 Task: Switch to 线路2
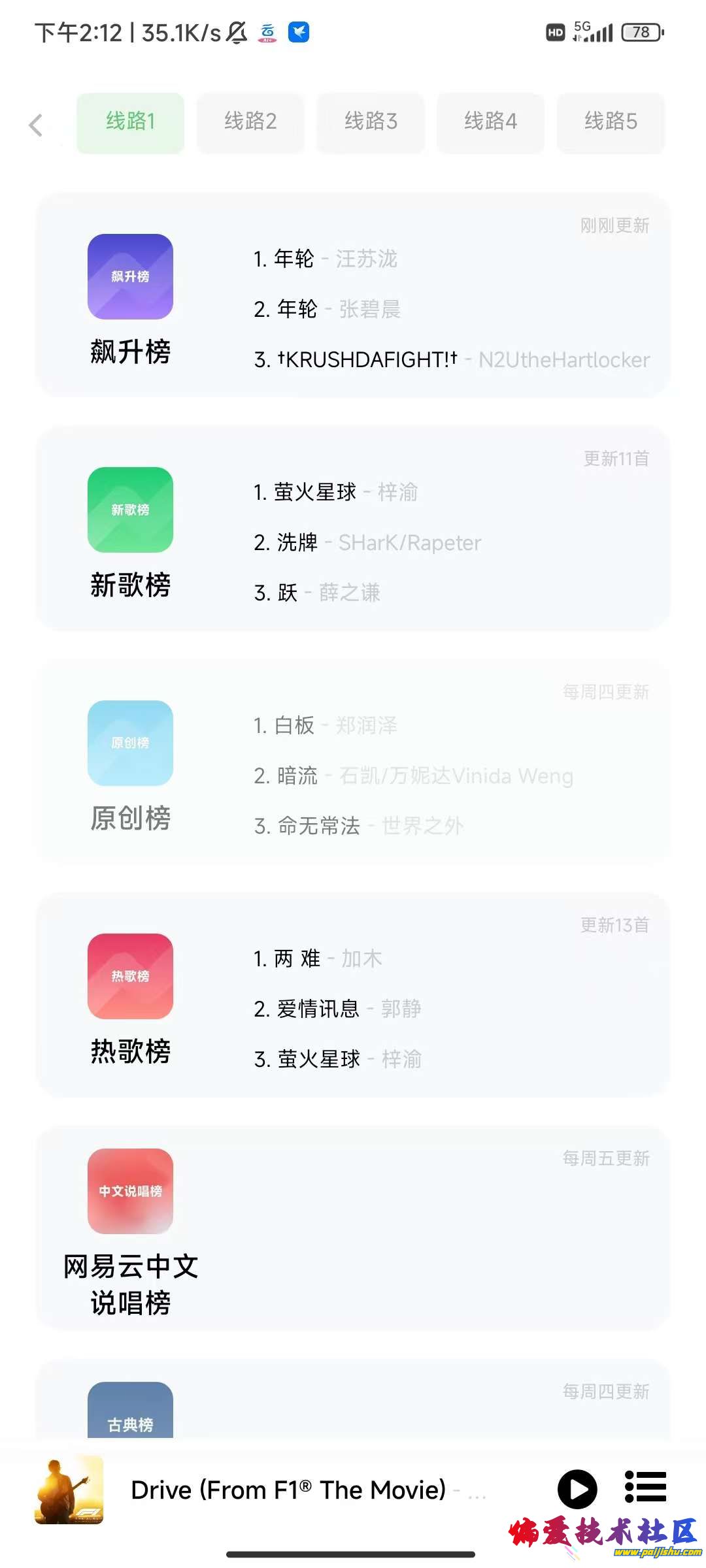click(x=250, y=122)
